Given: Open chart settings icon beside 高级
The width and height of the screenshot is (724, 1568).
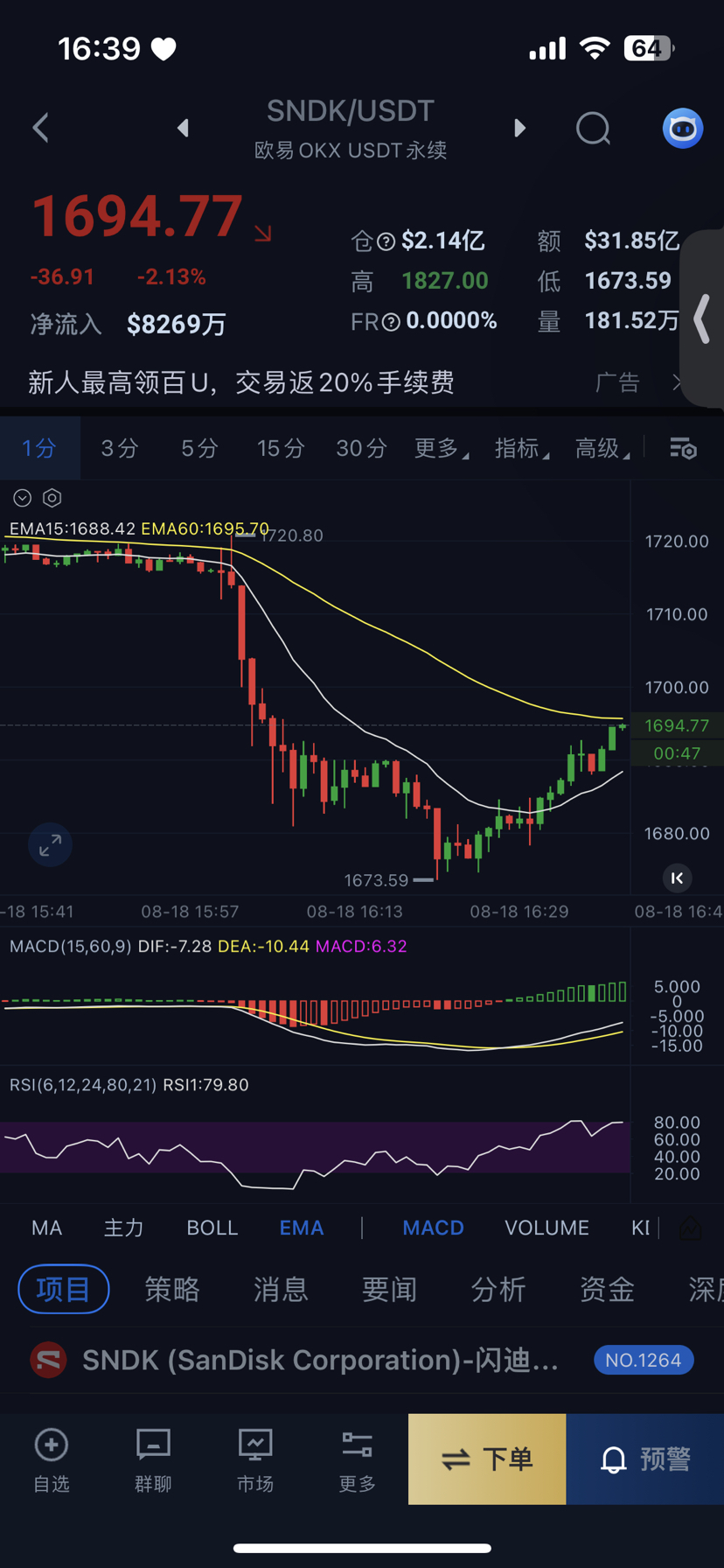Looking at the screenshot, I should tap(683, 449).
